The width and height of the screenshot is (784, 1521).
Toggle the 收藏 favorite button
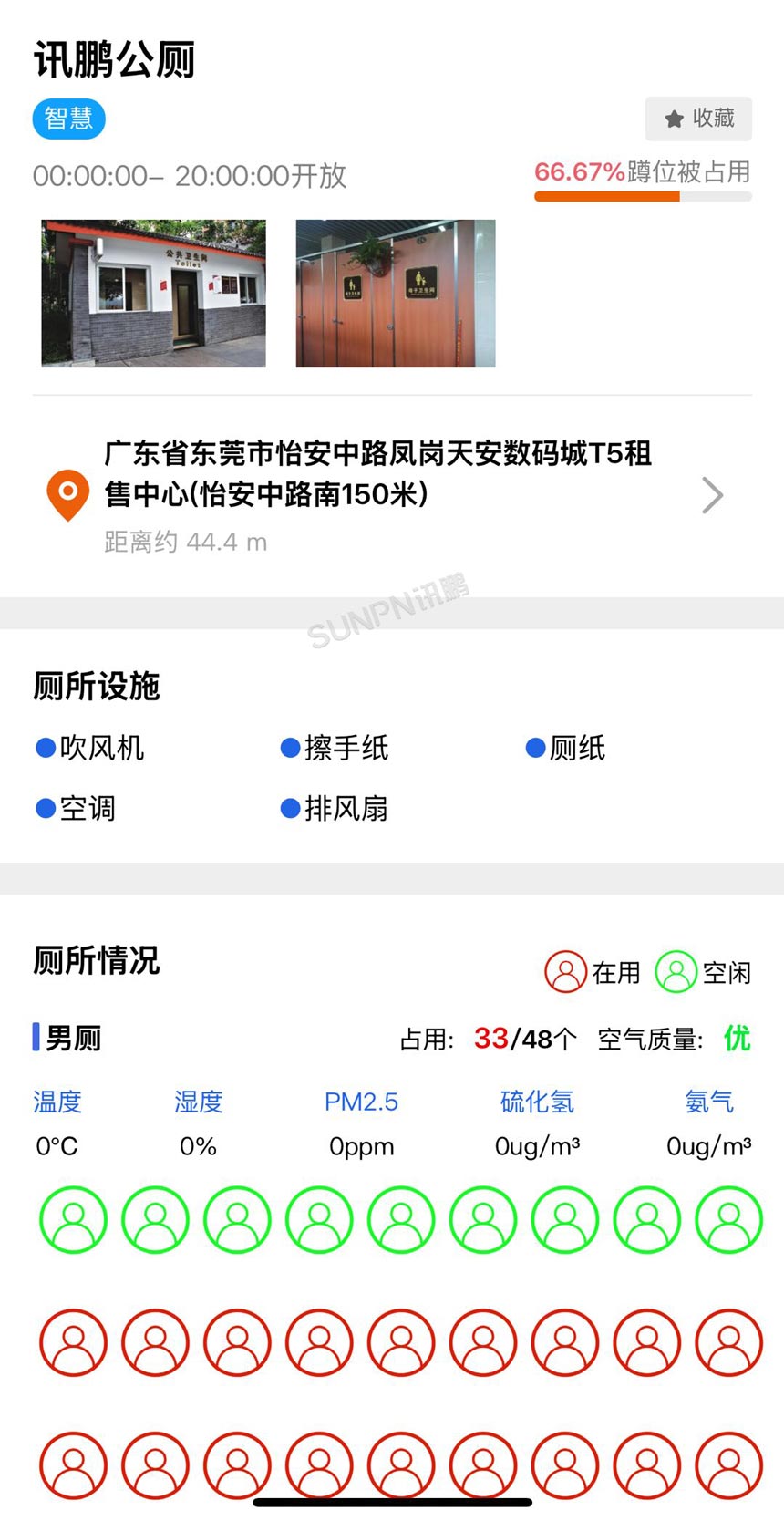(698, 119)
